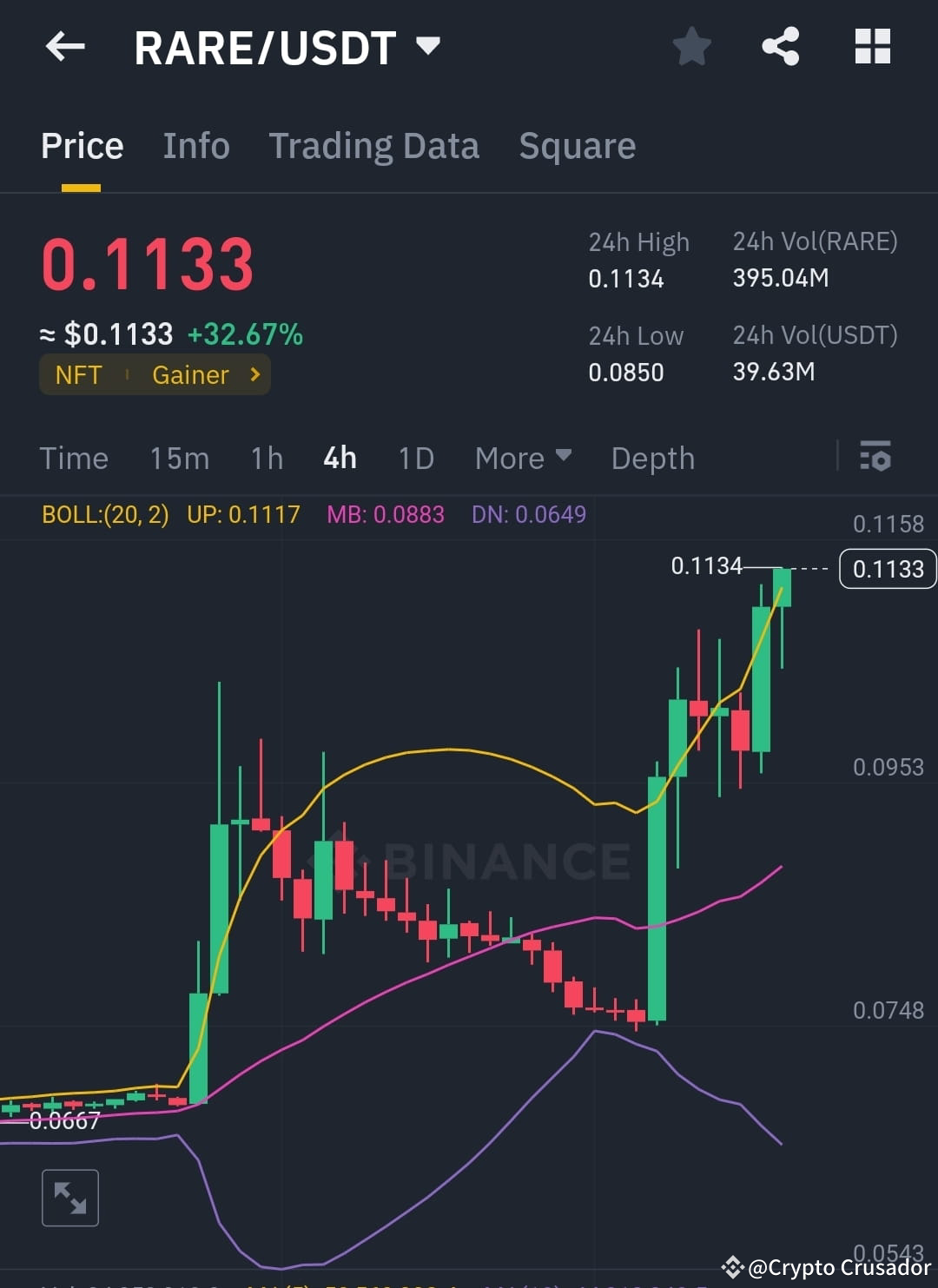Open the grid layout icon top right

click(872, 48)
